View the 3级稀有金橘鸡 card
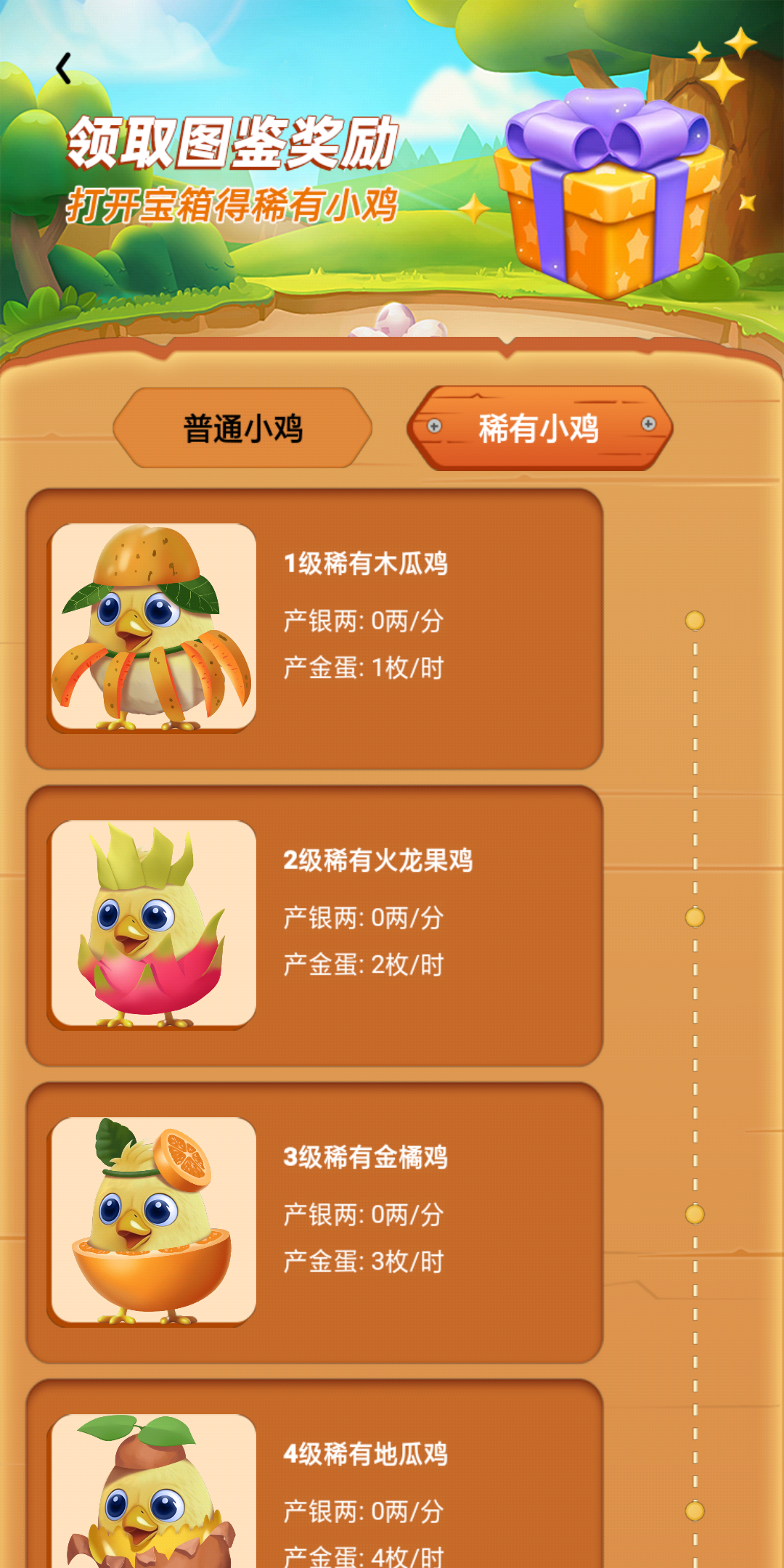Image resolution: width=784 pixels, height=1568 pixels. [x=314, y=1222]
